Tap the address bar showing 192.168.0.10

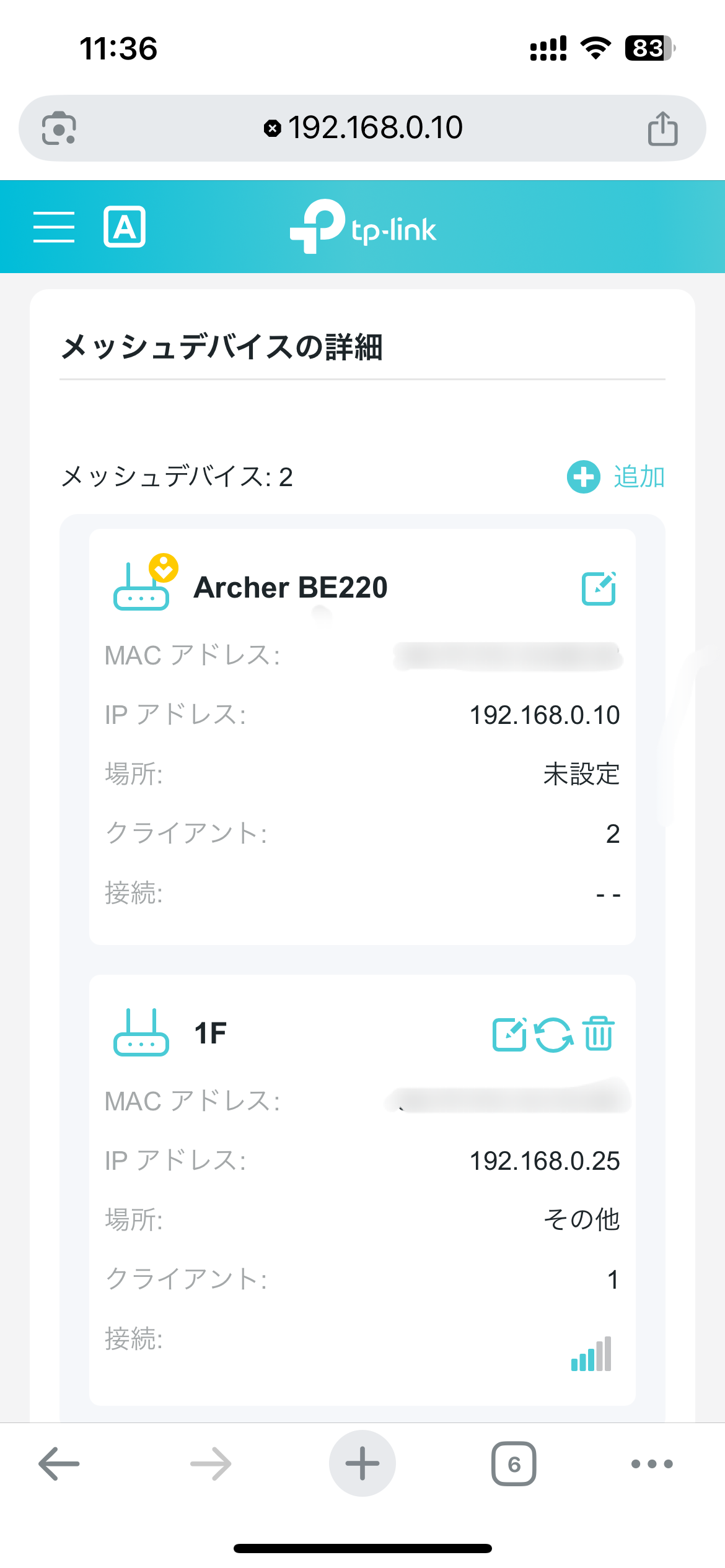[x=362, y=128]
